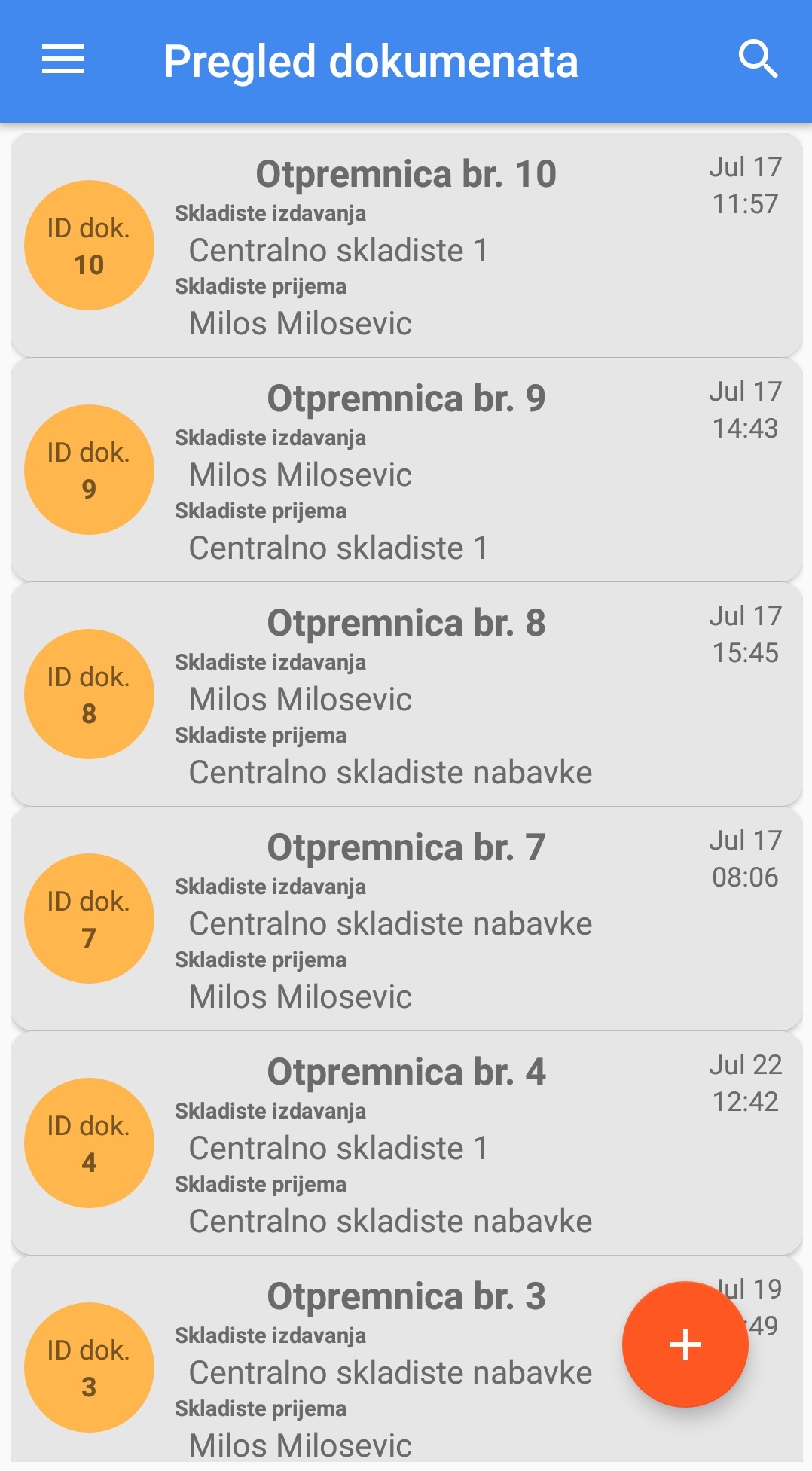
Task: Open the hamburger navigation drawer
Action: click(63, 60)
